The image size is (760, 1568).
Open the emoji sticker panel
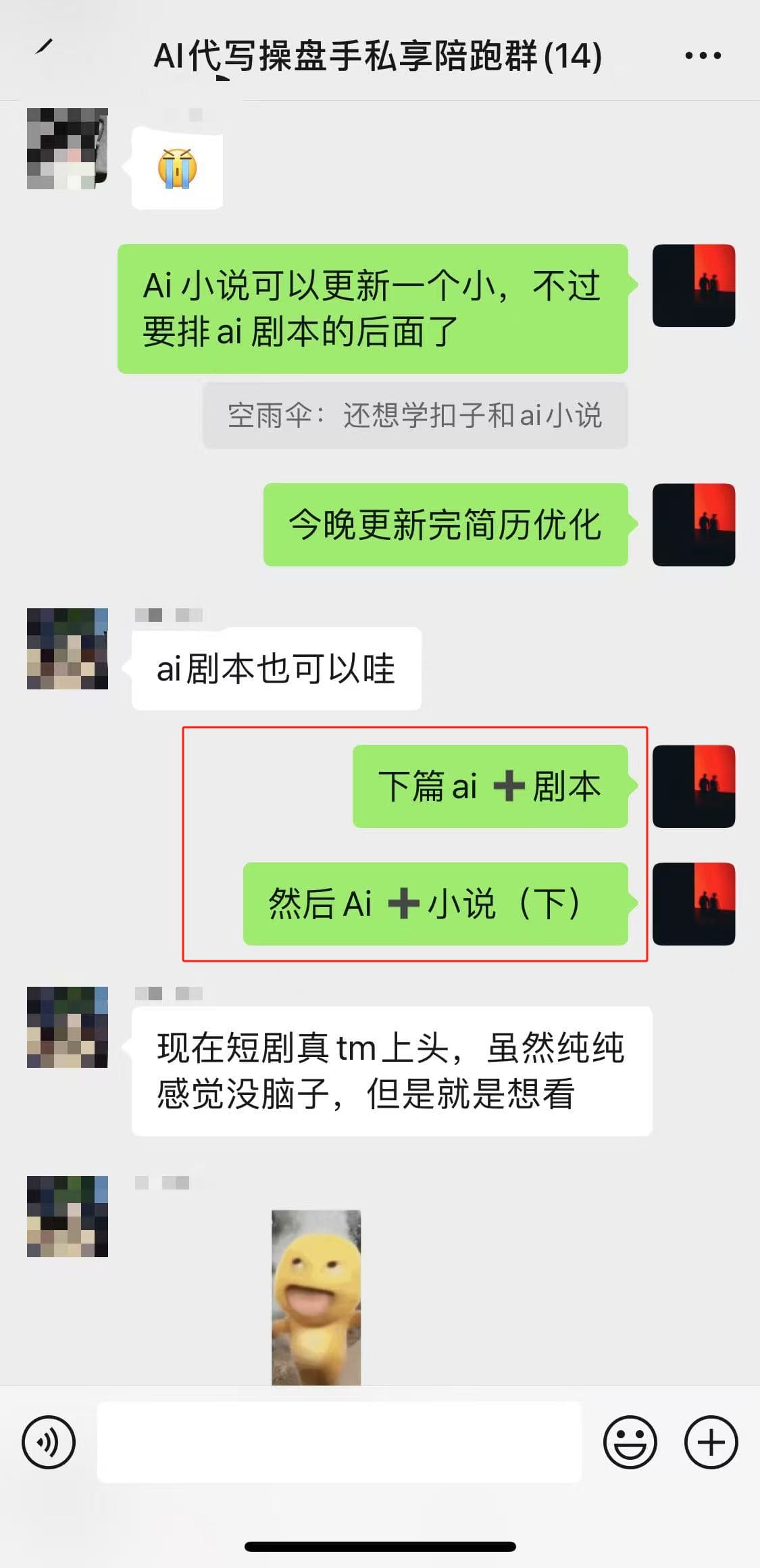click(630, 1442)
